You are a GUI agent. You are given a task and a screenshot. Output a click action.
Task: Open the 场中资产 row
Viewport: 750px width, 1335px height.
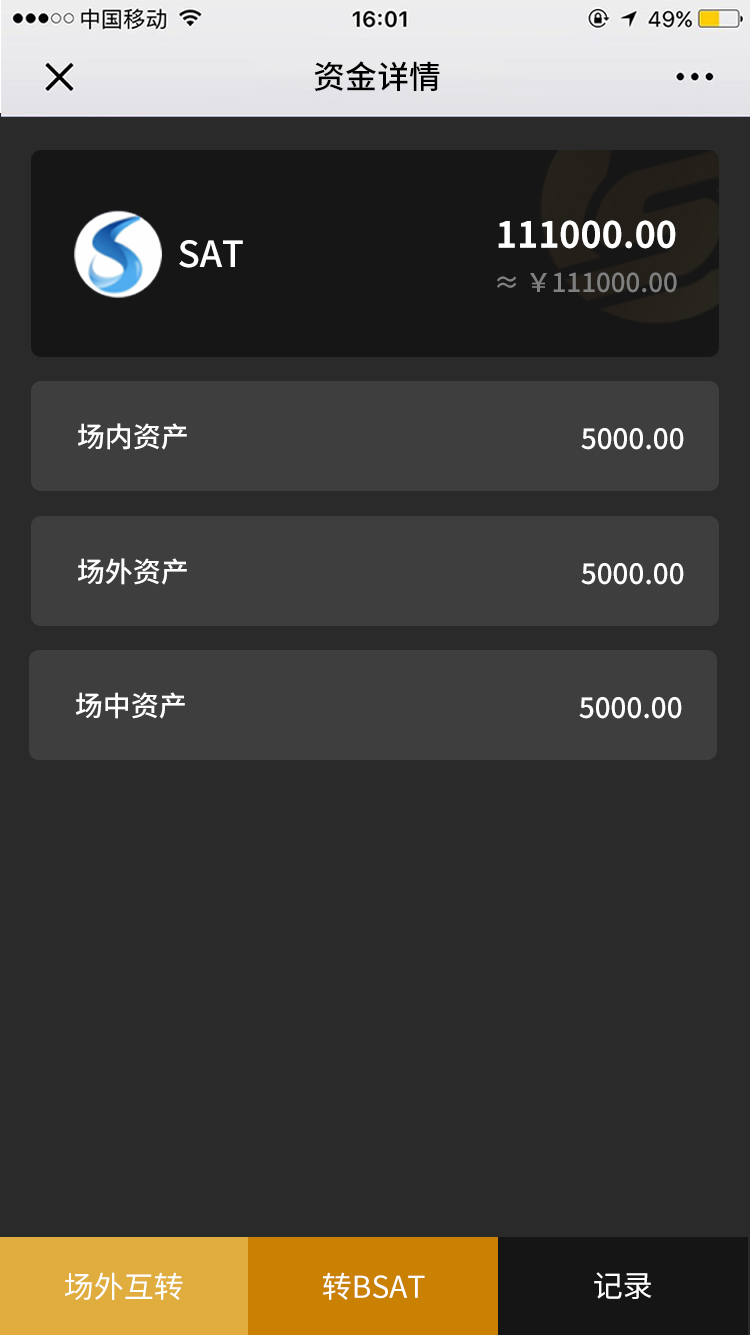coord(373,705)
